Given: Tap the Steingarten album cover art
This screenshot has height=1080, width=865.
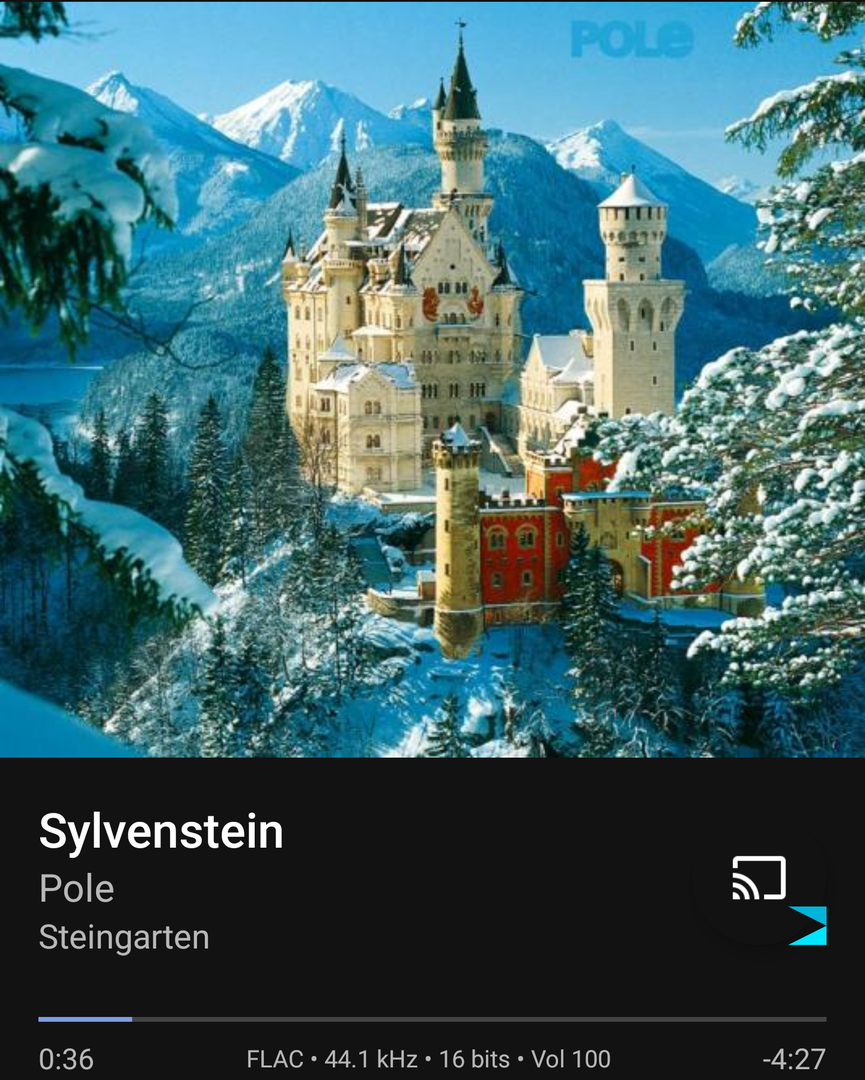Looking at the screenshot, I should (432, 379).
